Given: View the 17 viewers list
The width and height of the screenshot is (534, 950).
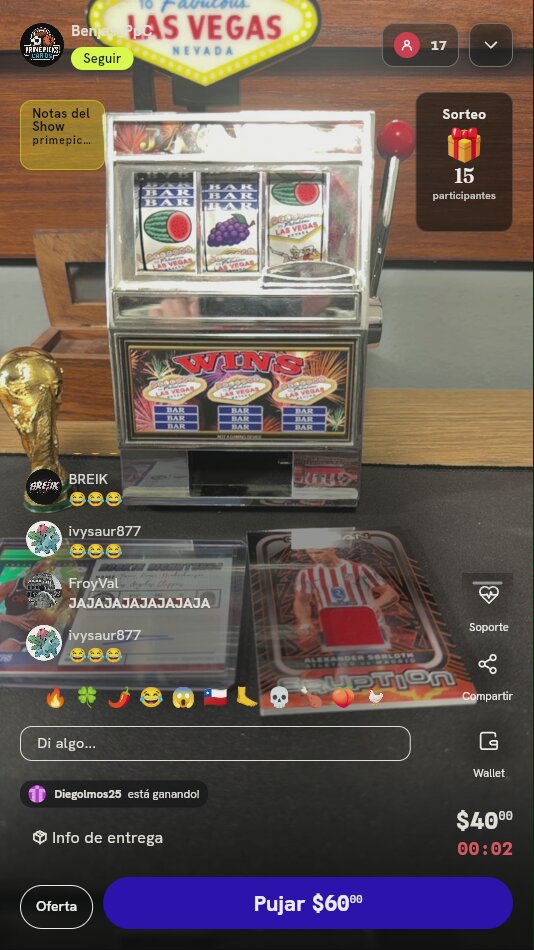Looking at the screenshot, I should 420,45.
